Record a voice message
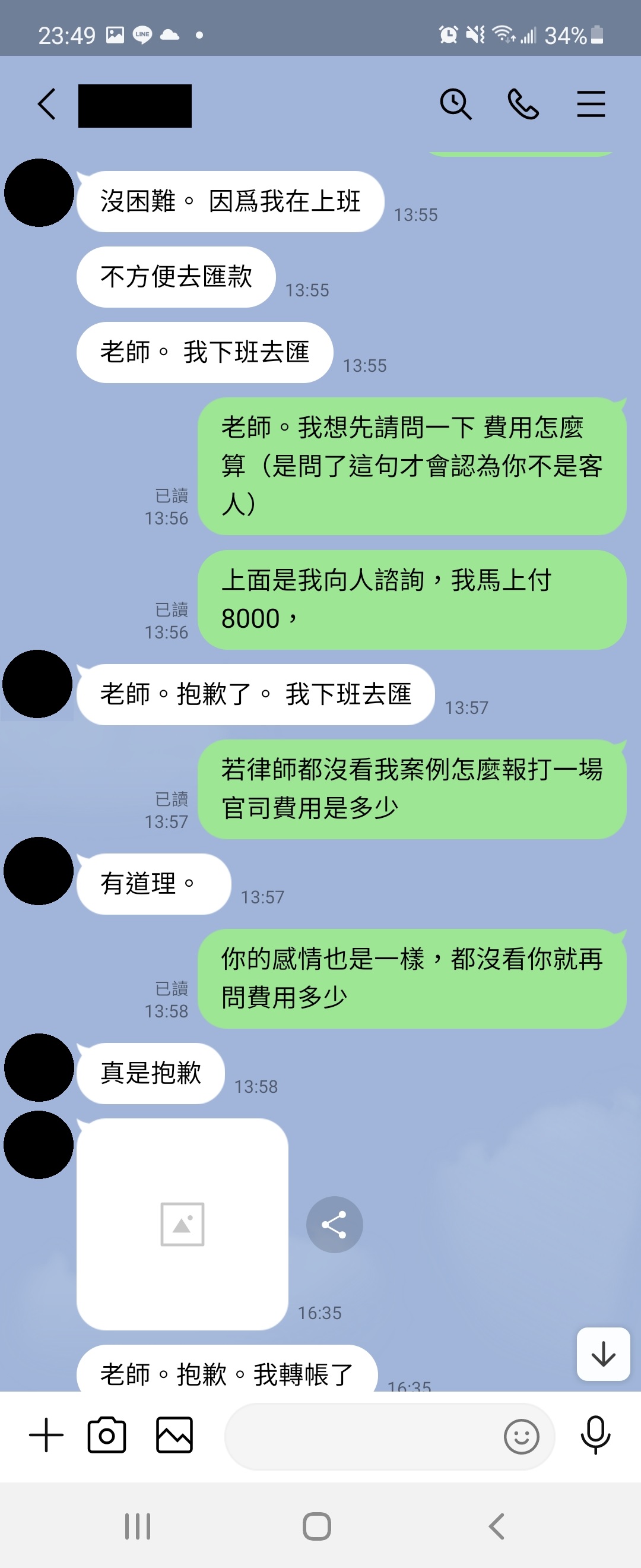 [x=595, y=1436]
